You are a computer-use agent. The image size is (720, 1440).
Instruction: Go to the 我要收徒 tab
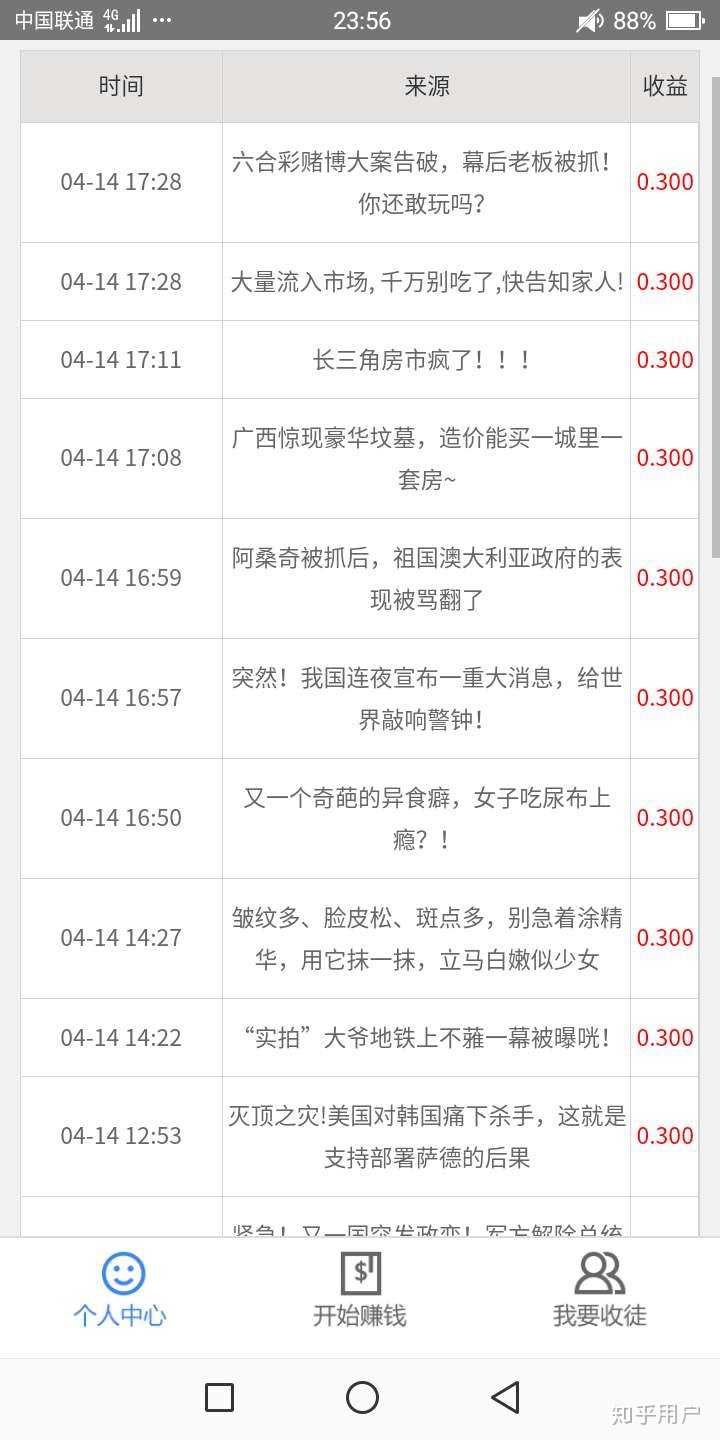[599, 1290]
